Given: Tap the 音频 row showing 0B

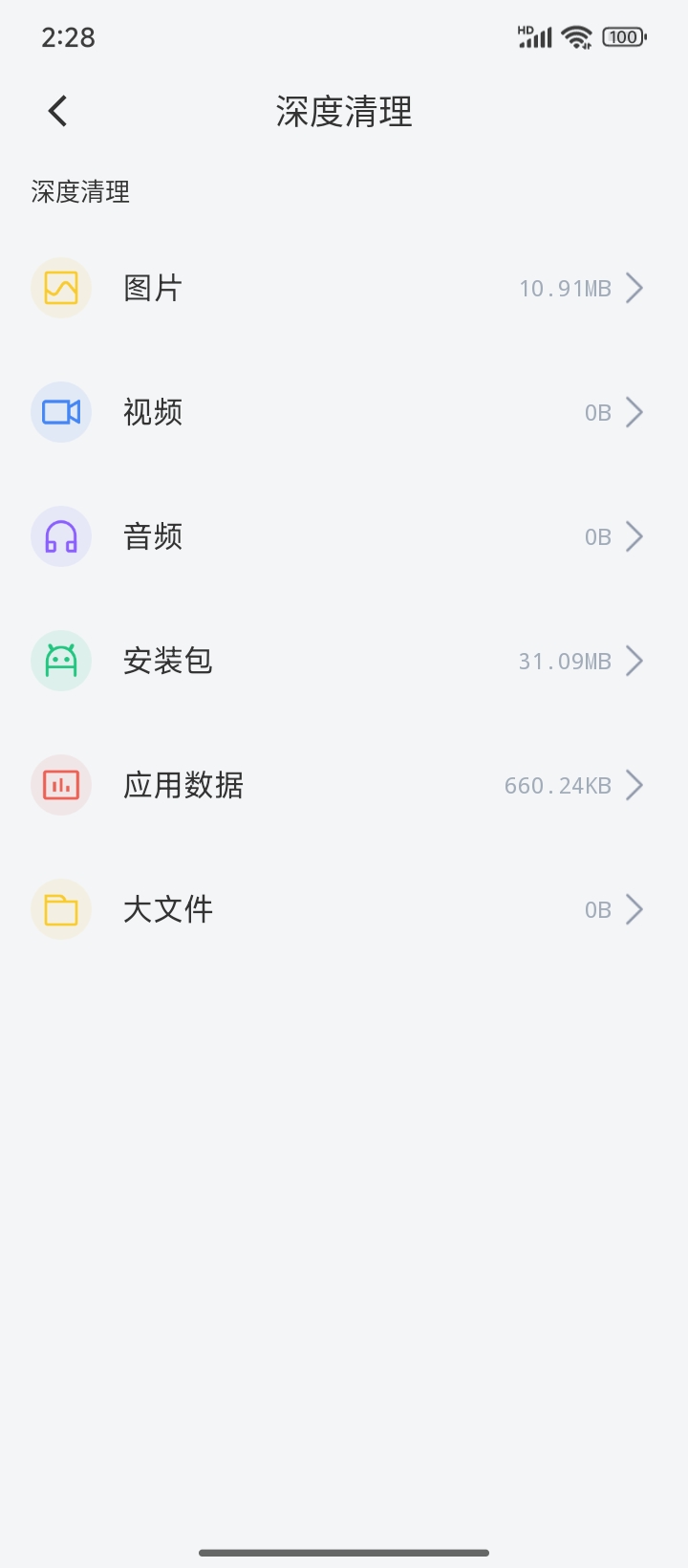Looking at the screenshot, I should click(x=344, y=536).
